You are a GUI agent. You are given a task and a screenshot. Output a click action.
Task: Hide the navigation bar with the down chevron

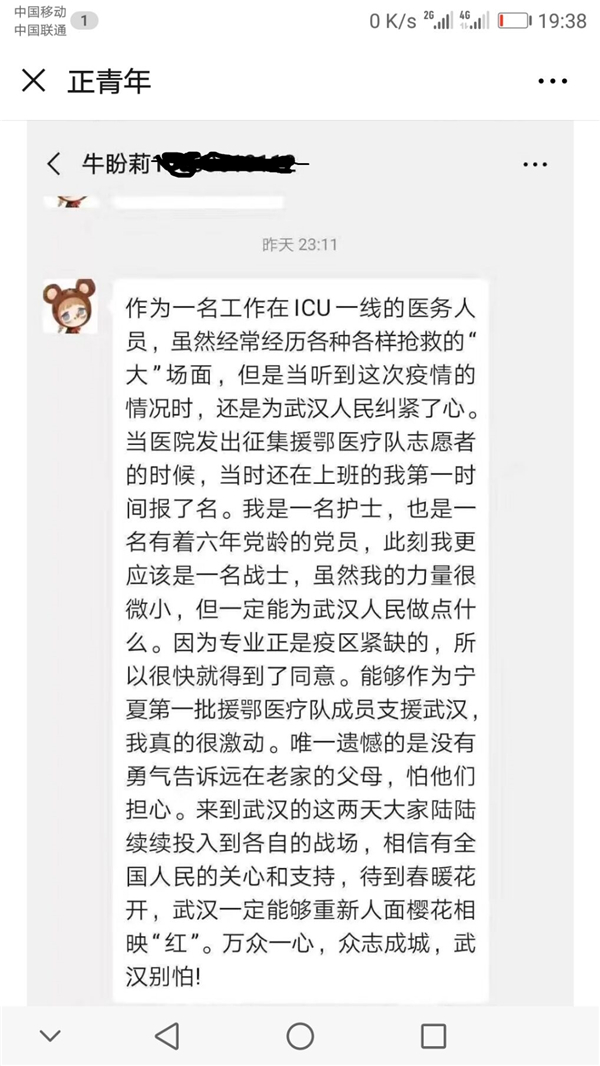tap(51, 1035)
